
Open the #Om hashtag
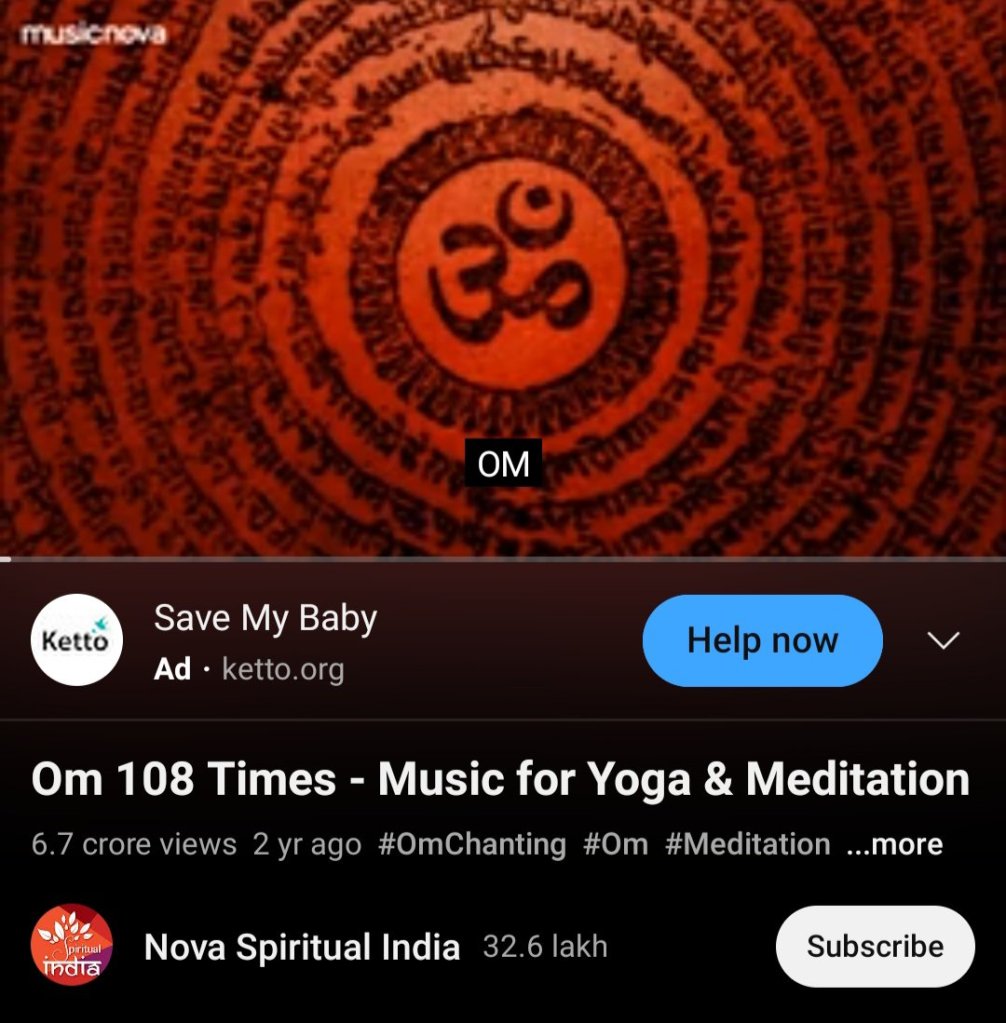(615, 845)
